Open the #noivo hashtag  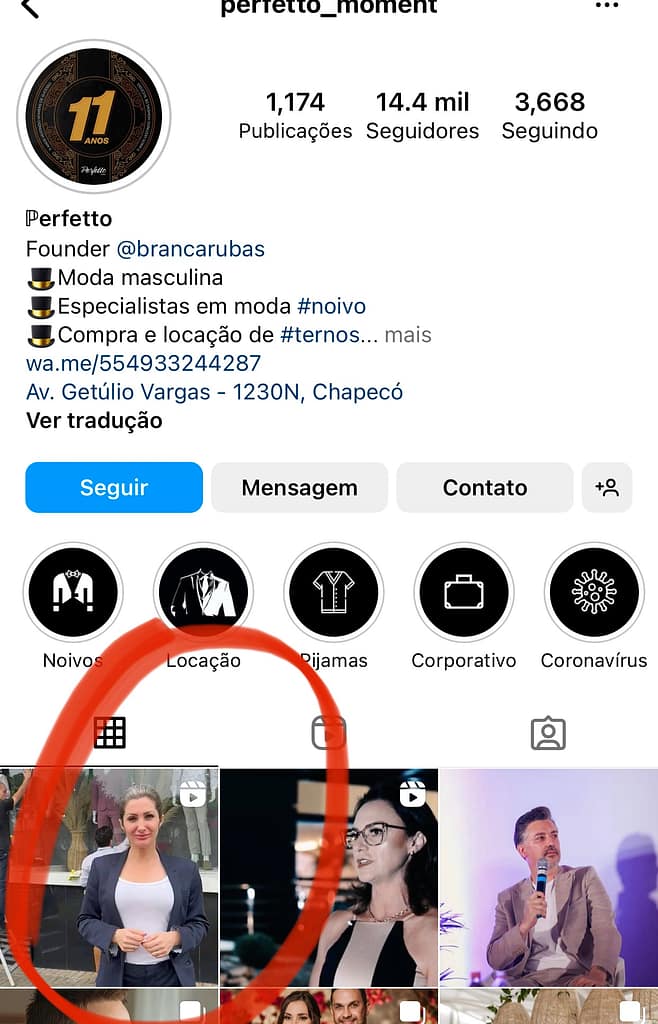332,306
